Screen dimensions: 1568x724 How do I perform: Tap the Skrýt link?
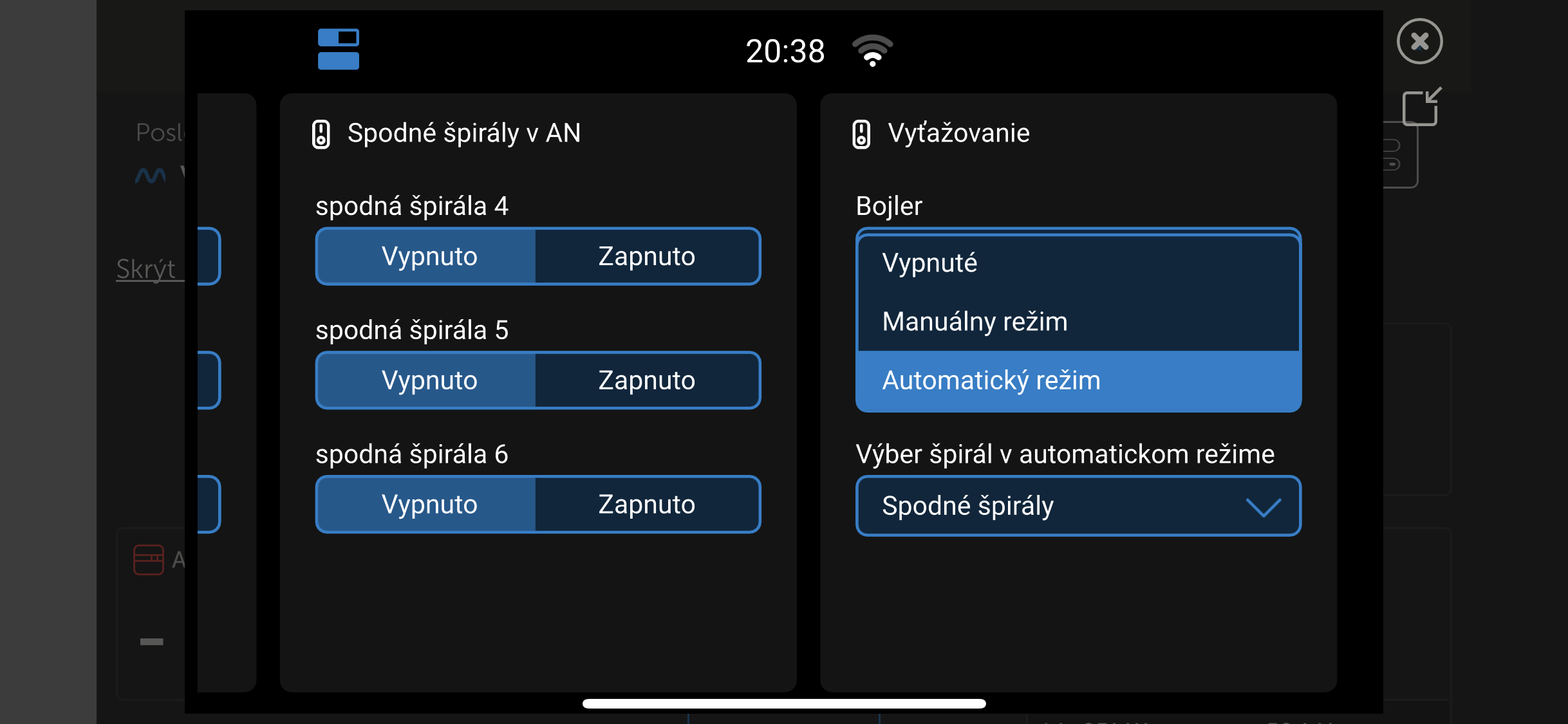(x=147, y=269)
